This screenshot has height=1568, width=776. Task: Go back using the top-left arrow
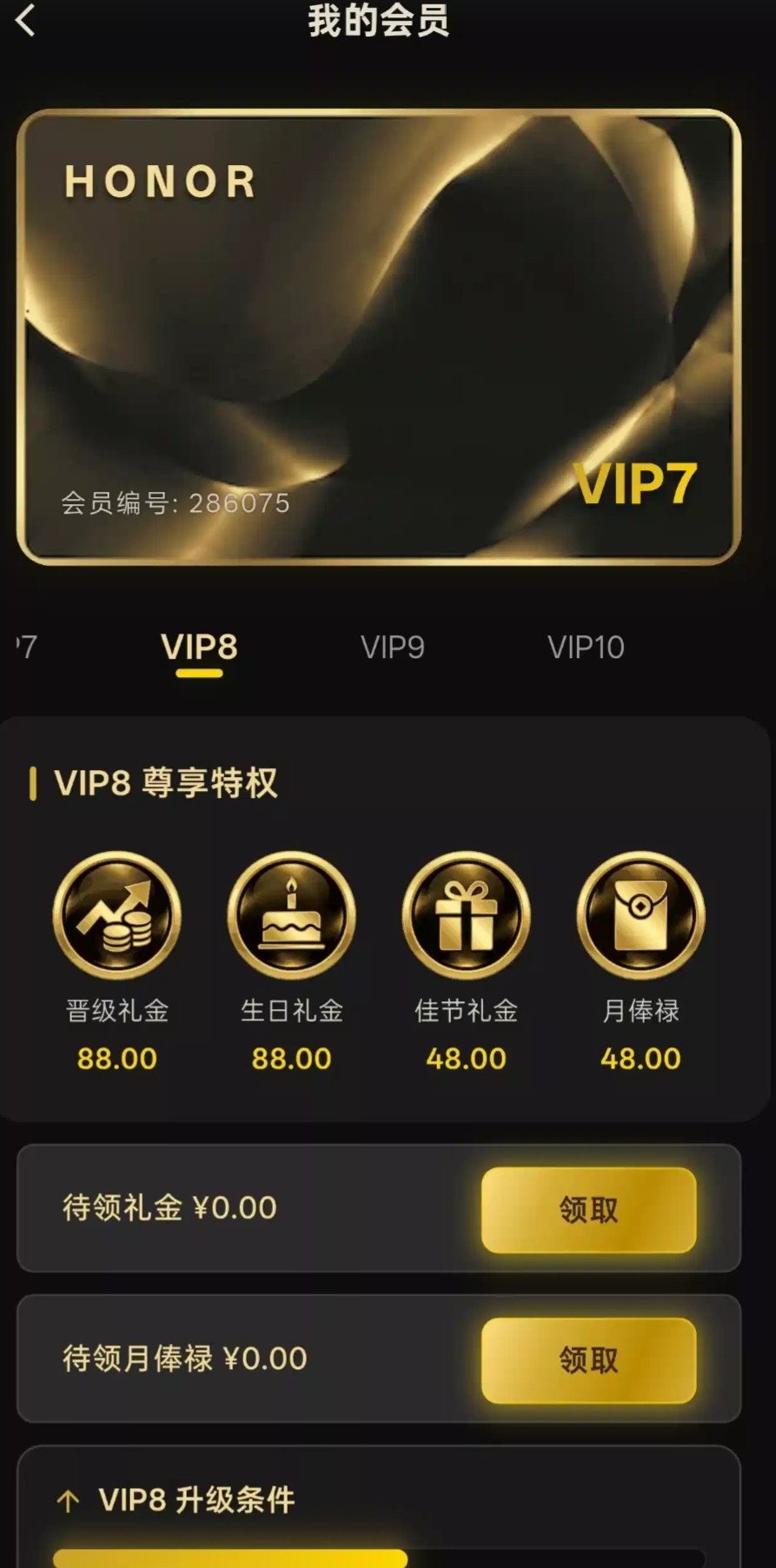(x=25, y=21)
